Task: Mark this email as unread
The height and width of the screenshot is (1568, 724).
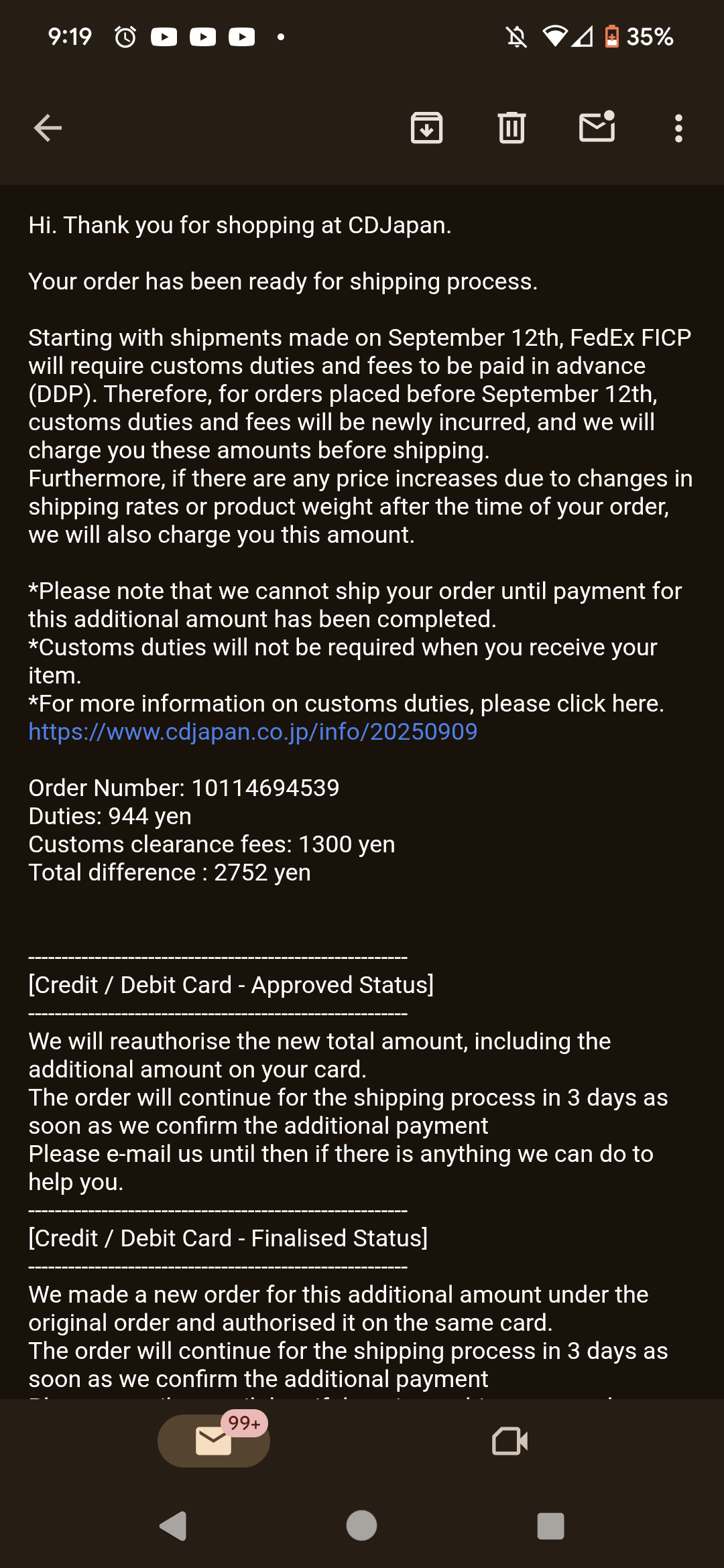Action: click(x=597, y=127)
